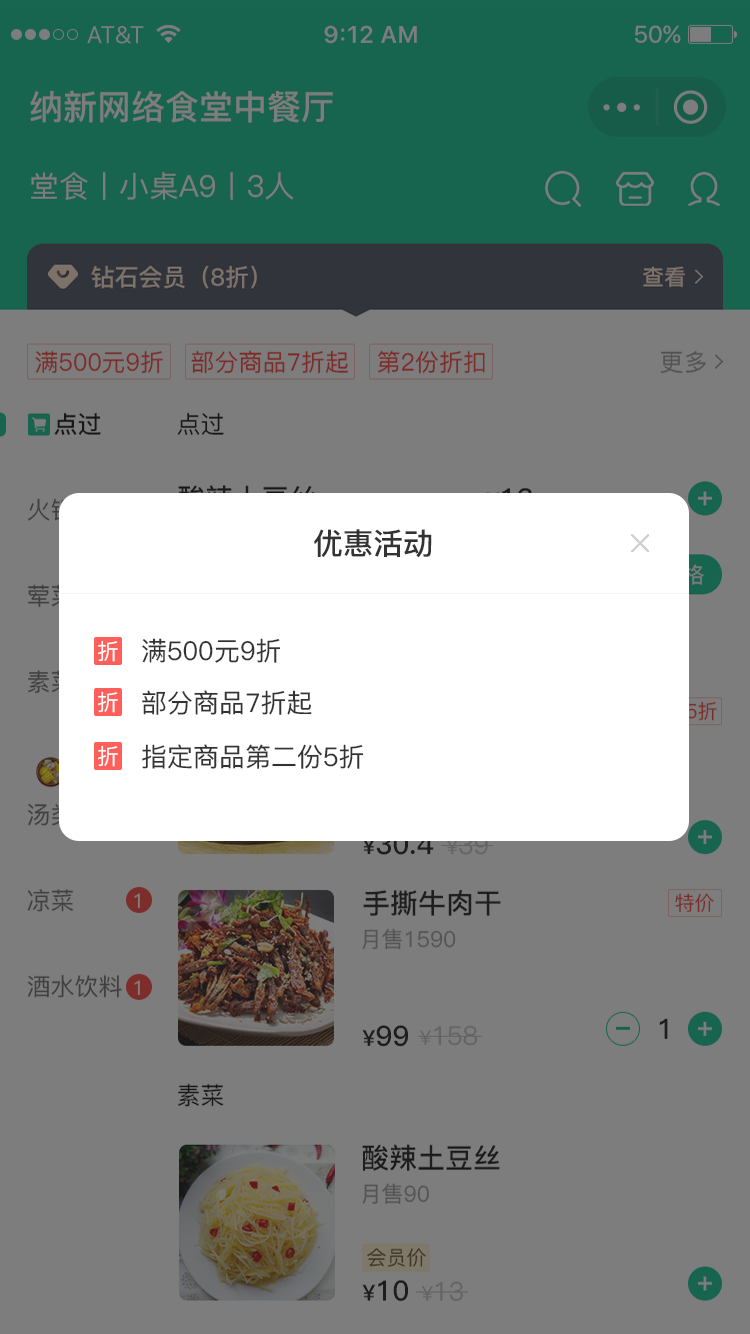
Task: Open the 酸辣土豆丝 dish photo
Action: (256, 1222)
